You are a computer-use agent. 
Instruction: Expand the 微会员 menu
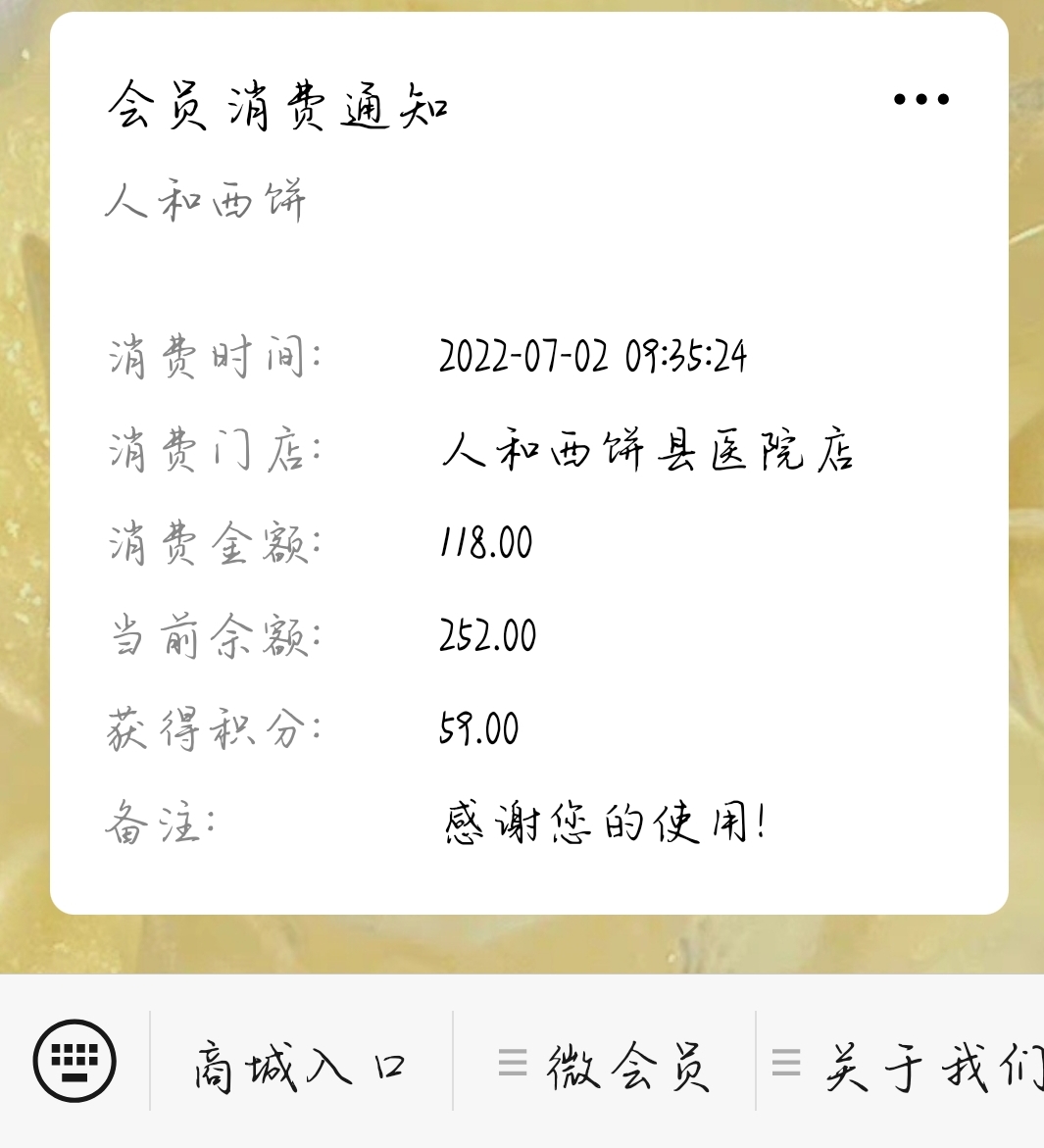[605, 1065]
